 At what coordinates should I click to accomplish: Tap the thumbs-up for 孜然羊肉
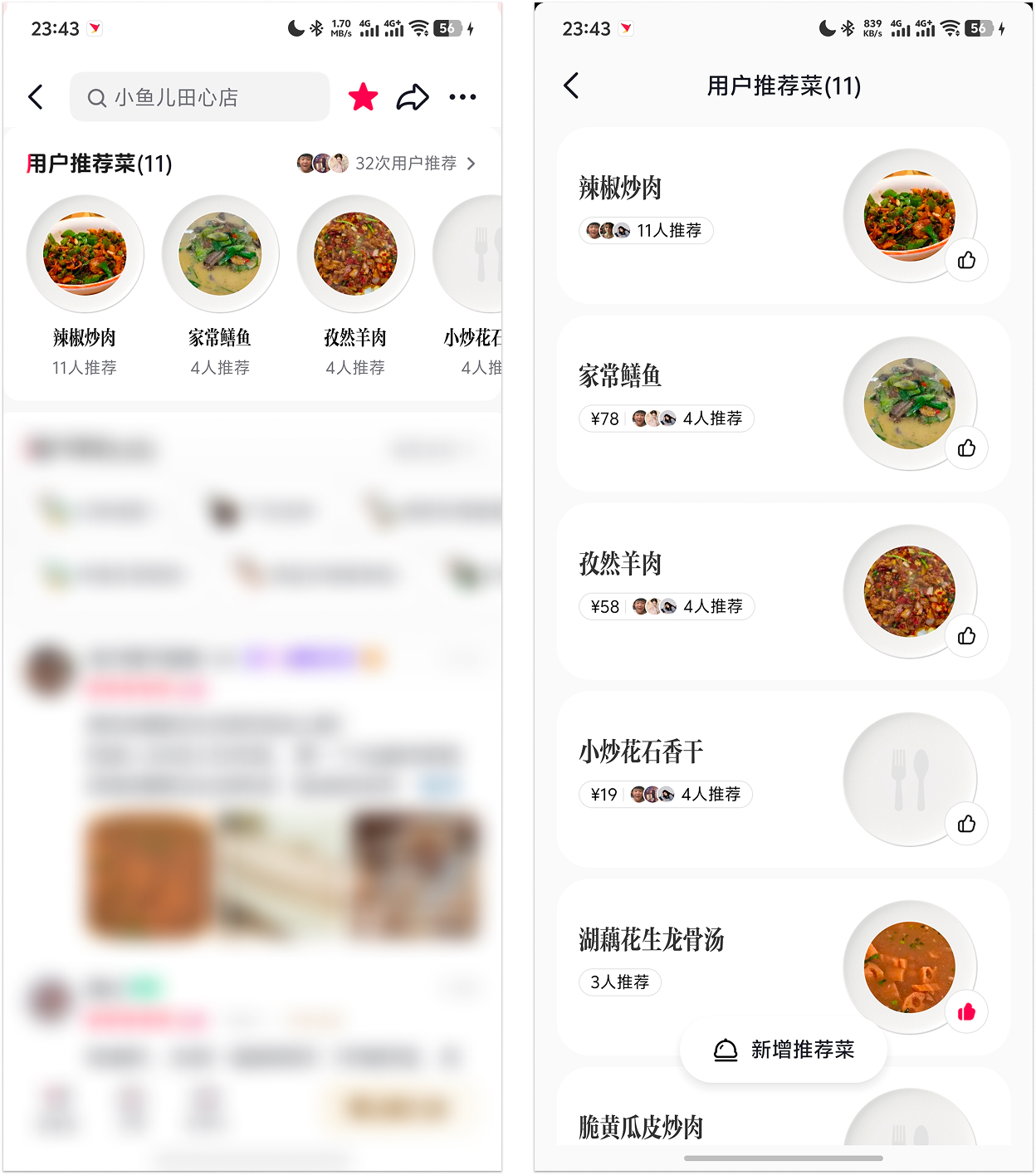click(965, 637)
